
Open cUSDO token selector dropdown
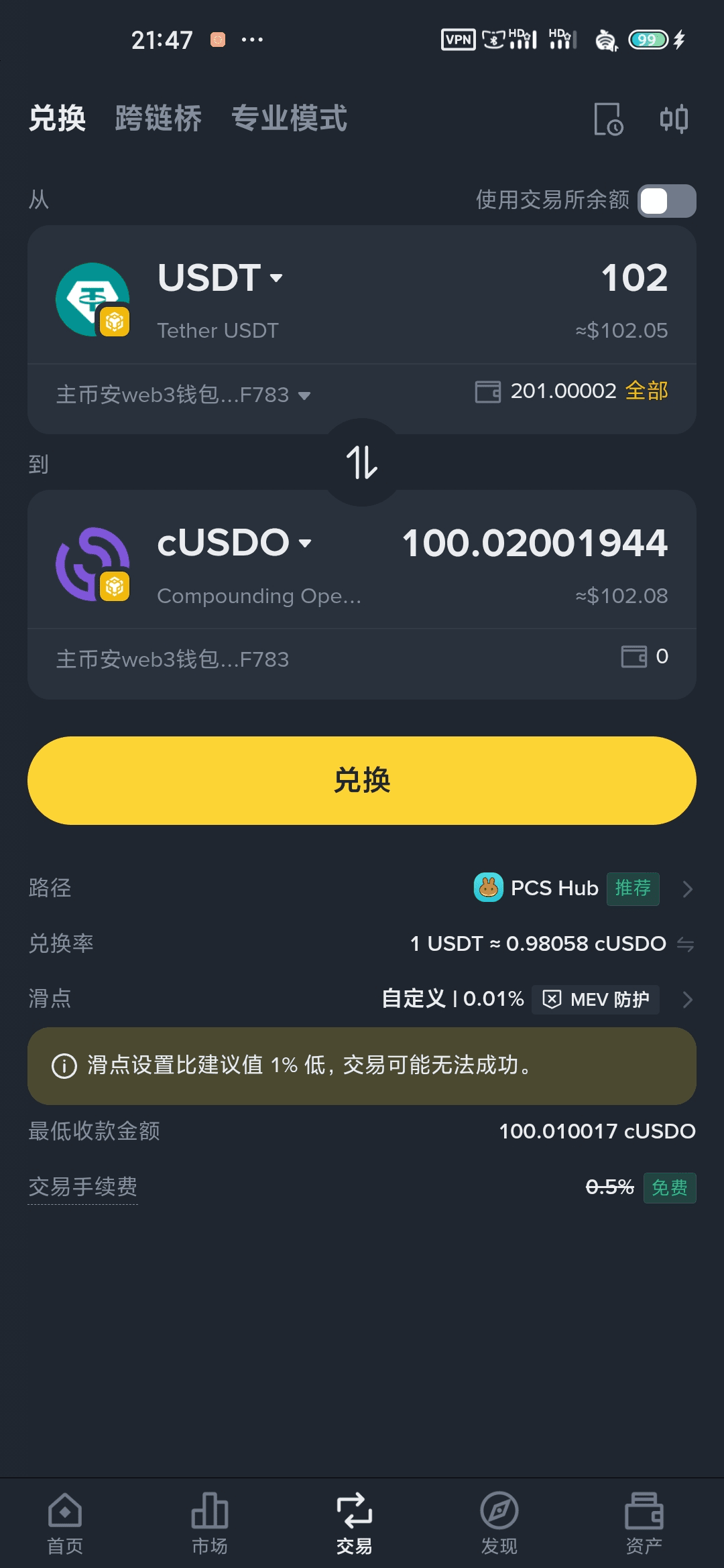coord(235,543)
